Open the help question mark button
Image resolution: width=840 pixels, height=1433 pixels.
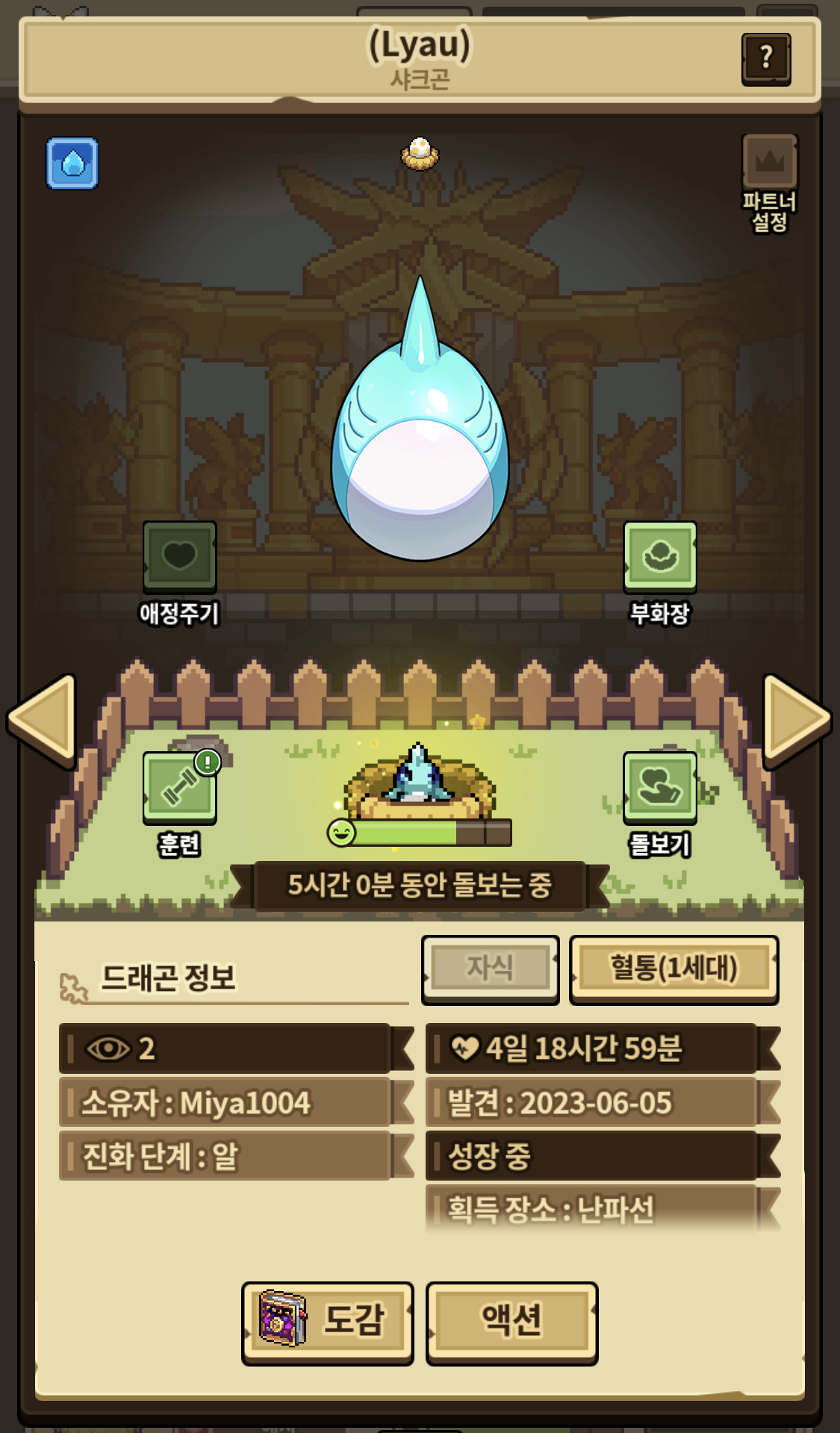(x=766, y=58)
